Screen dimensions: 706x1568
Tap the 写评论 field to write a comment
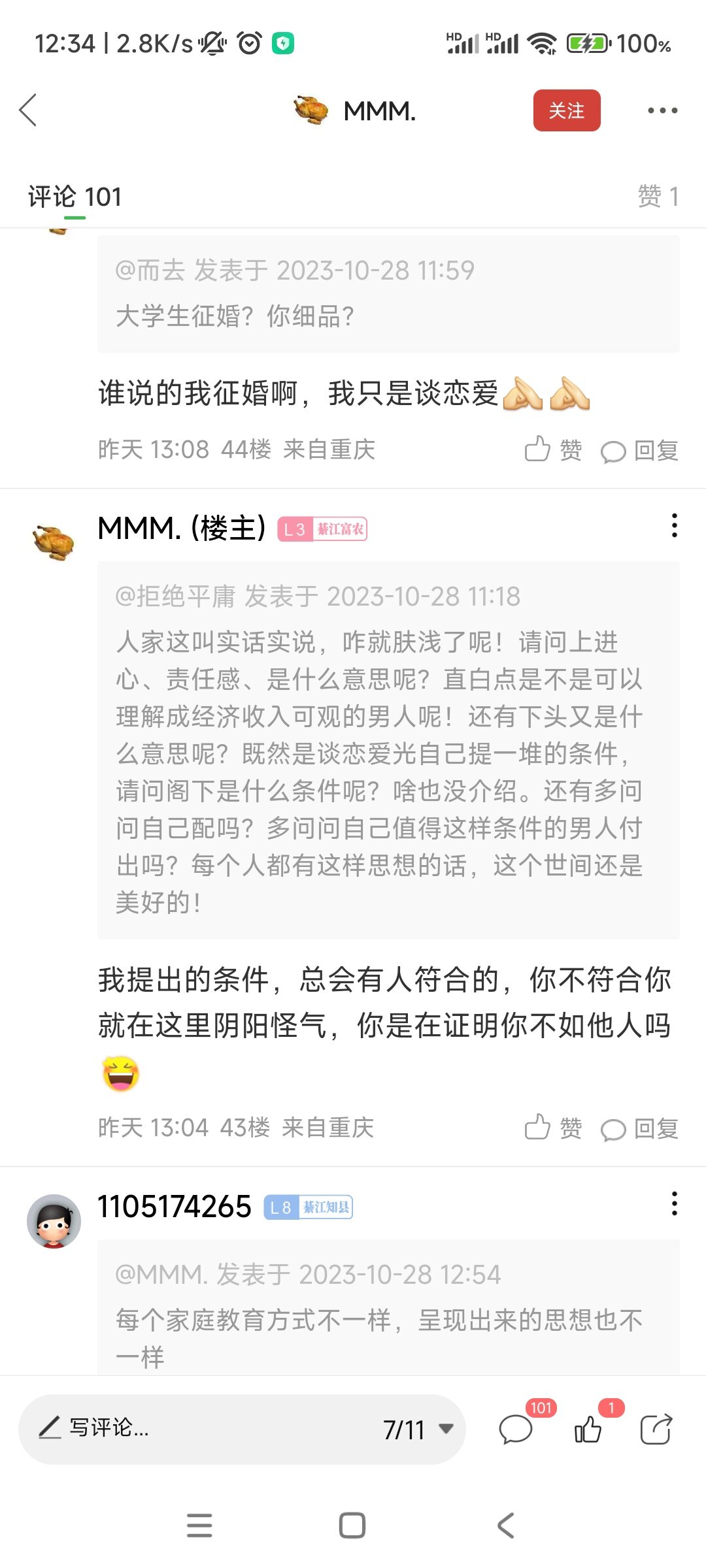click(x=196, y=1429)
